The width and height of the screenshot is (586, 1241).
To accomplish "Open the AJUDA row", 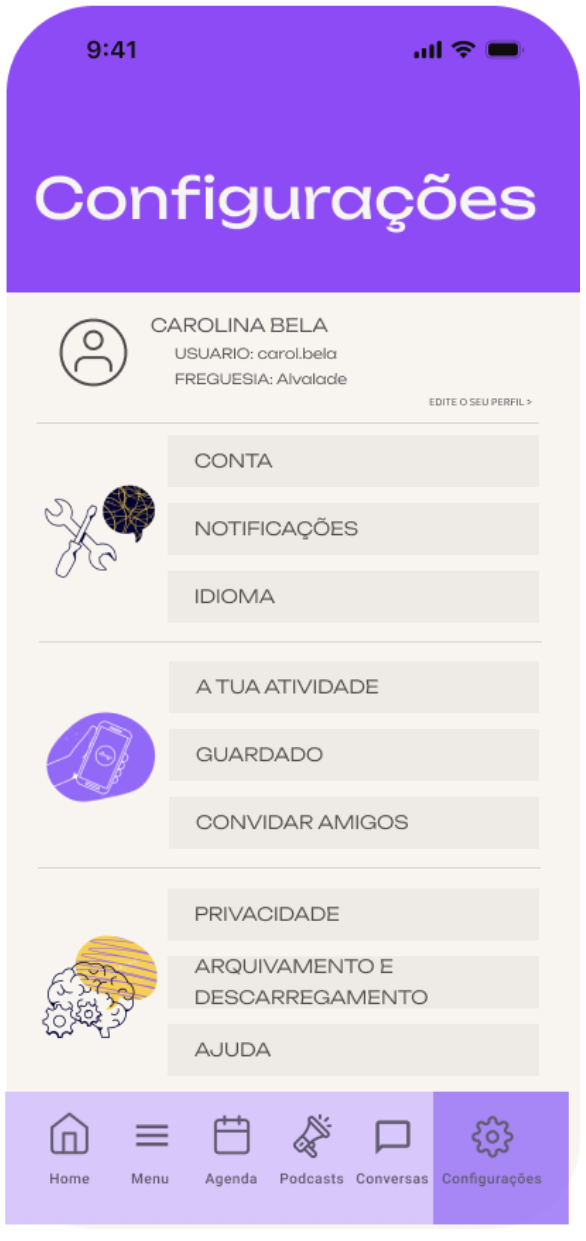I will [353, 1050].
